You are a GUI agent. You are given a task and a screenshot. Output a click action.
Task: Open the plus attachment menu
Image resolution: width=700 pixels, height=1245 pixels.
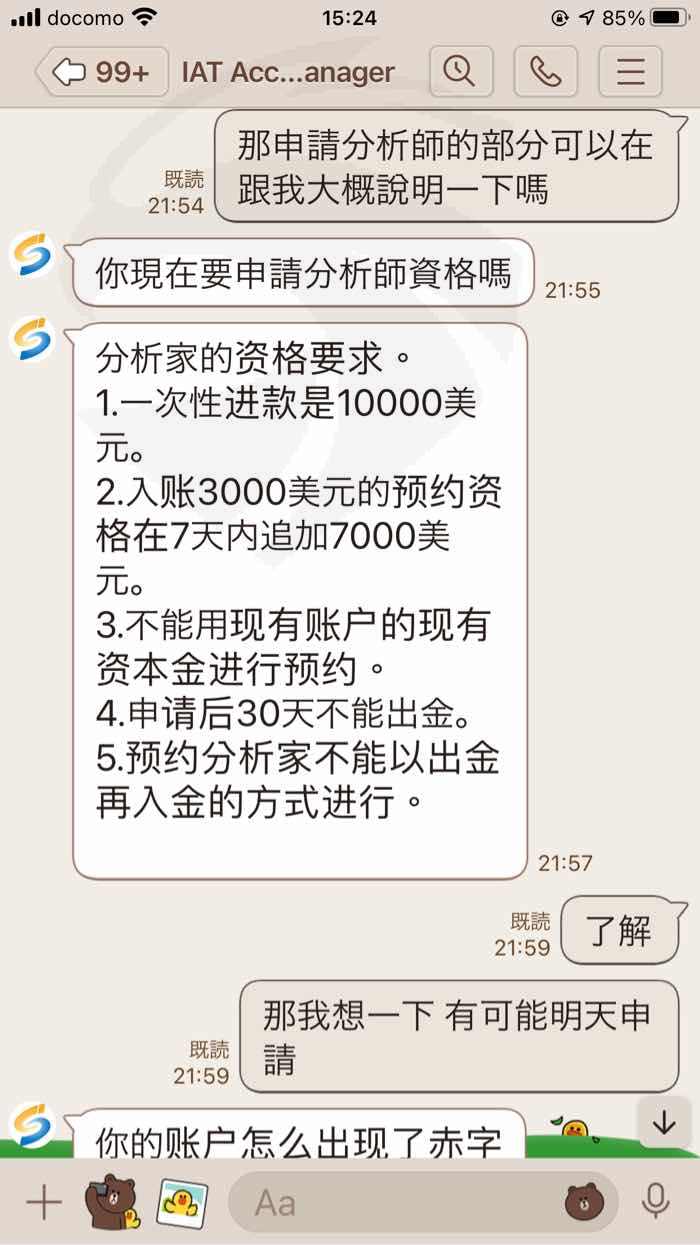pyautogui.click(x=43, y=1202)
